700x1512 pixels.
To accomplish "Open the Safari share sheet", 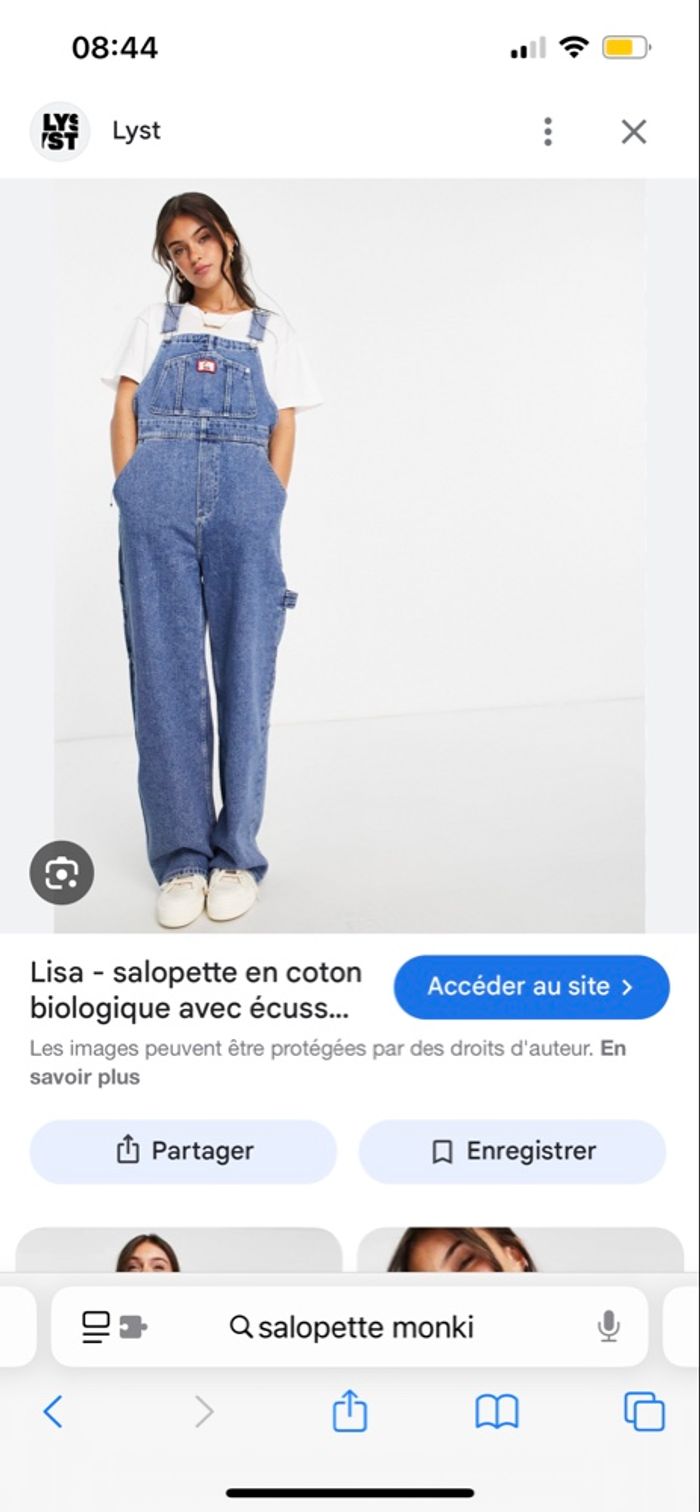I will click(349, 1412).
